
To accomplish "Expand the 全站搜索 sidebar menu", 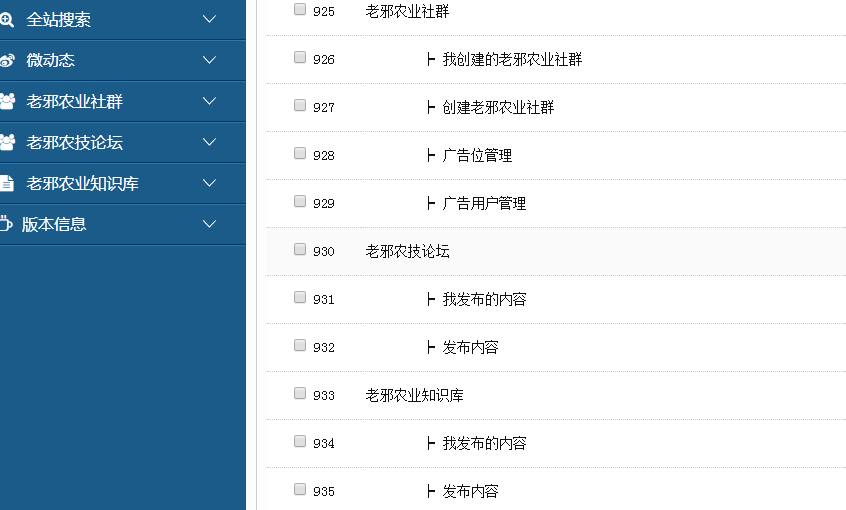I will tap(122, 19).
